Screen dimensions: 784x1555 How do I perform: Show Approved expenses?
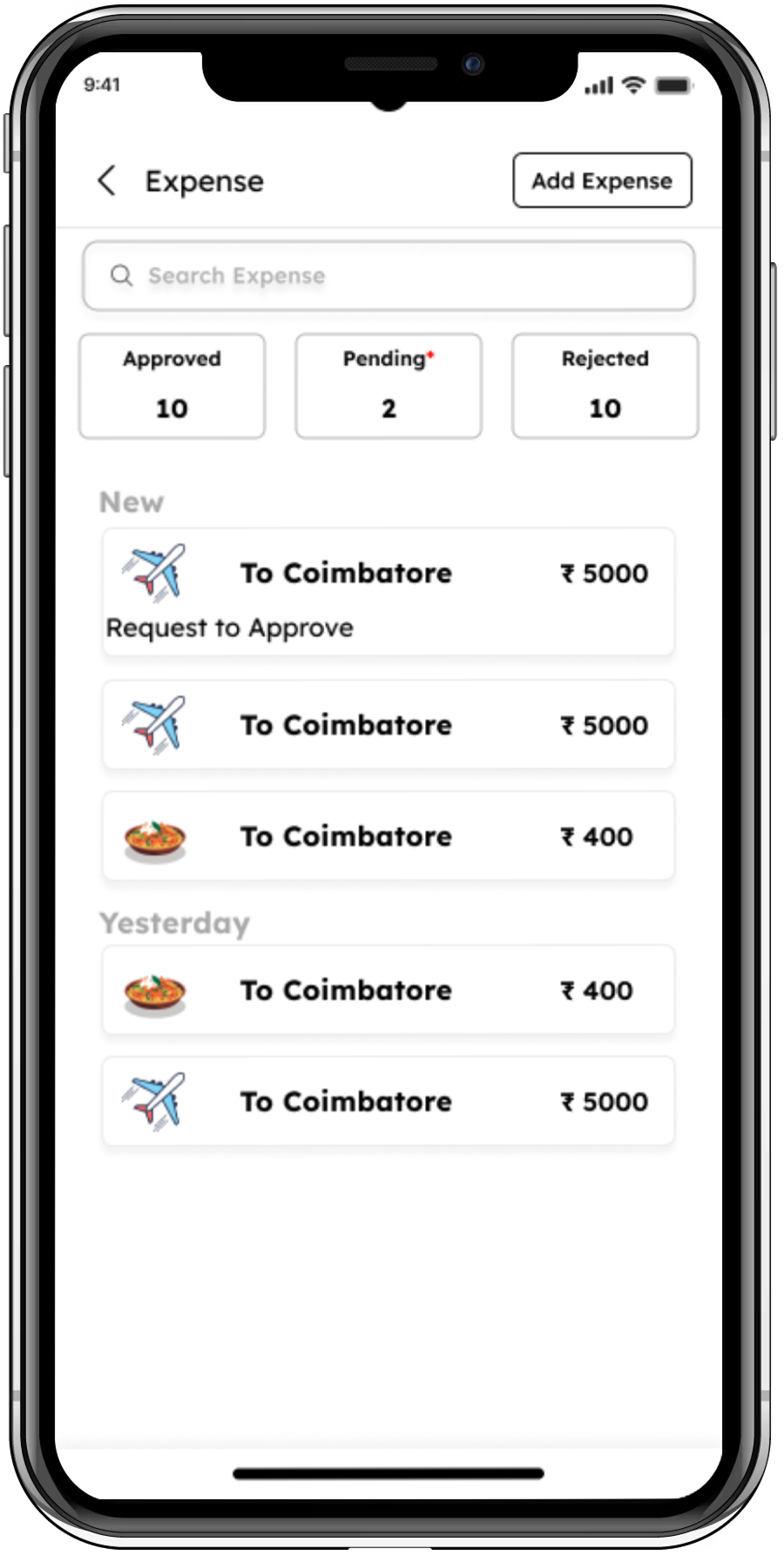[x=172, y=386]
